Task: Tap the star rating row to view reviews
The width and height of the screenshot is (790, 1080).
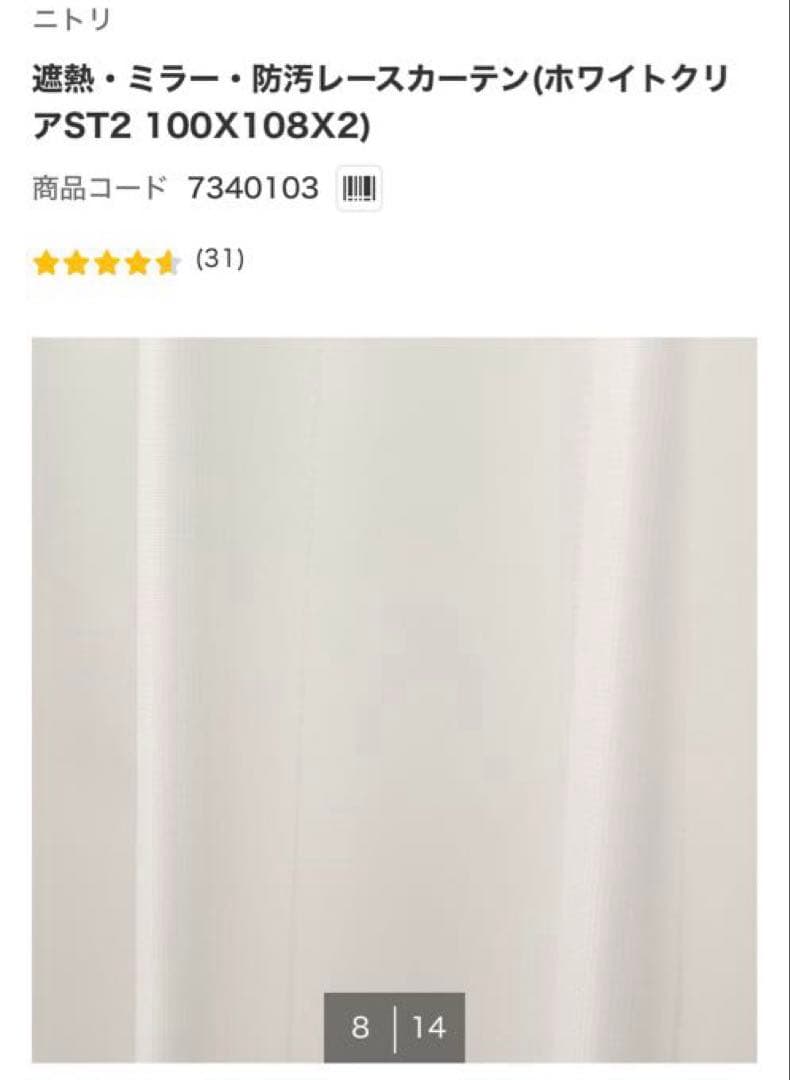Action: (108, 263)
